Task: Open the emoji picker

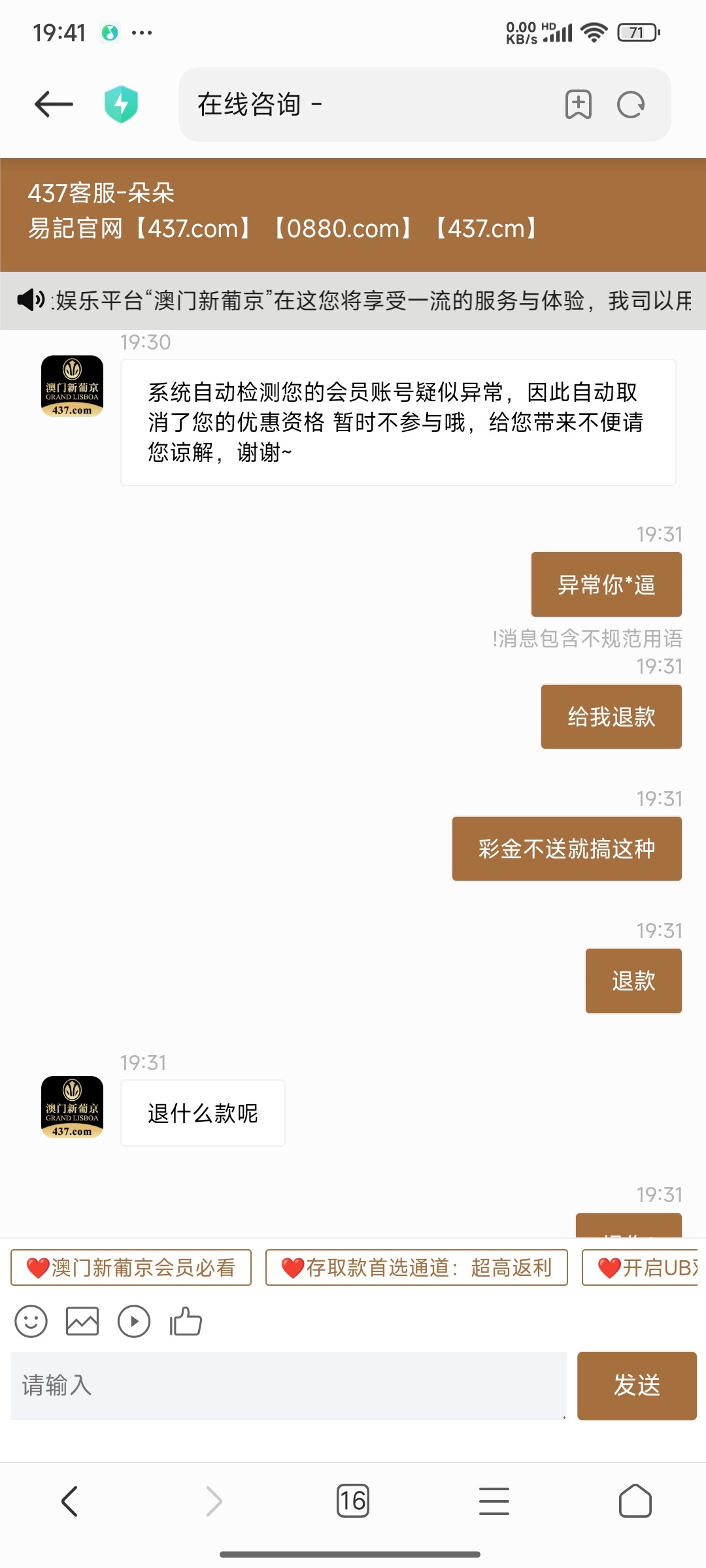Action: pos(31,1322)
